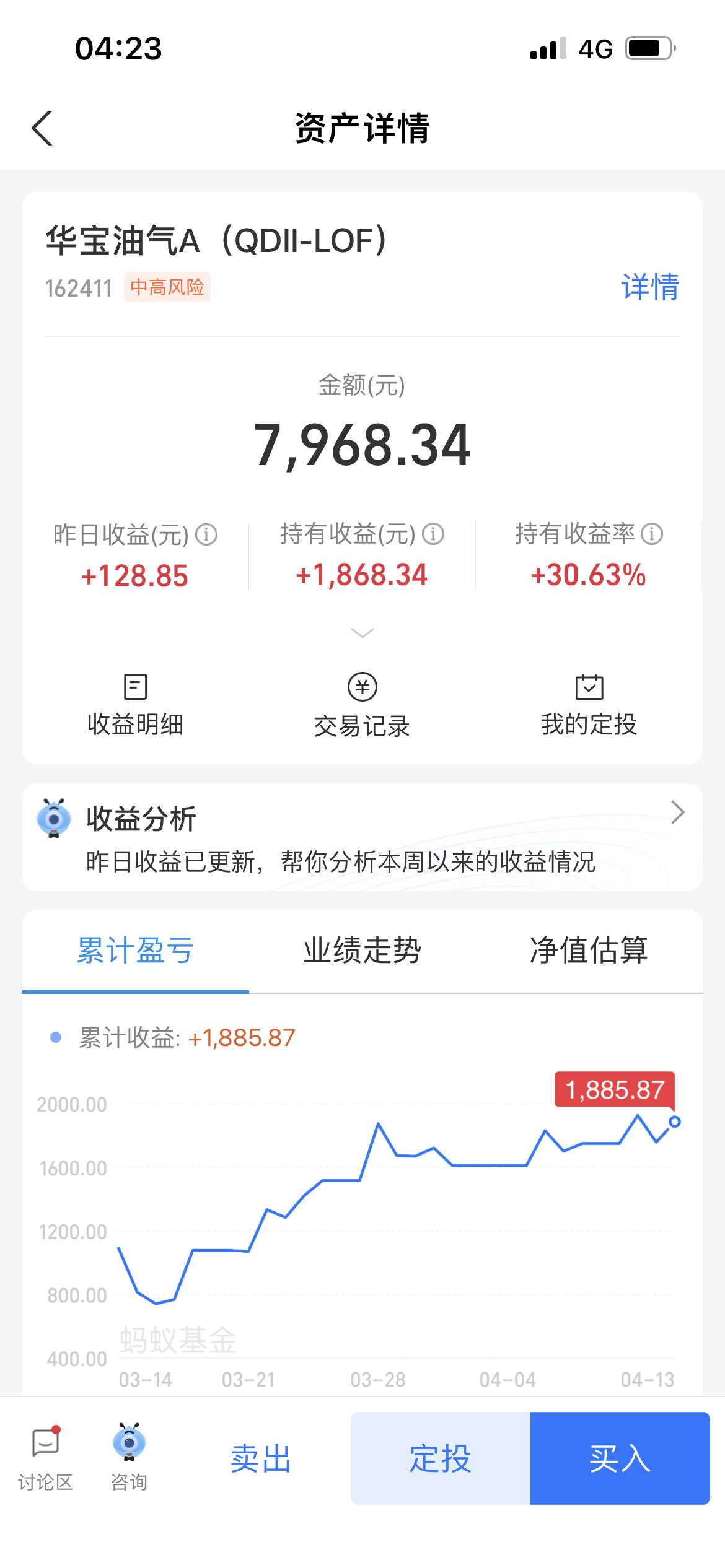Show info about 持有收益(元)
The height and width of the screenshot is (1568, 725).
(433, 534)
